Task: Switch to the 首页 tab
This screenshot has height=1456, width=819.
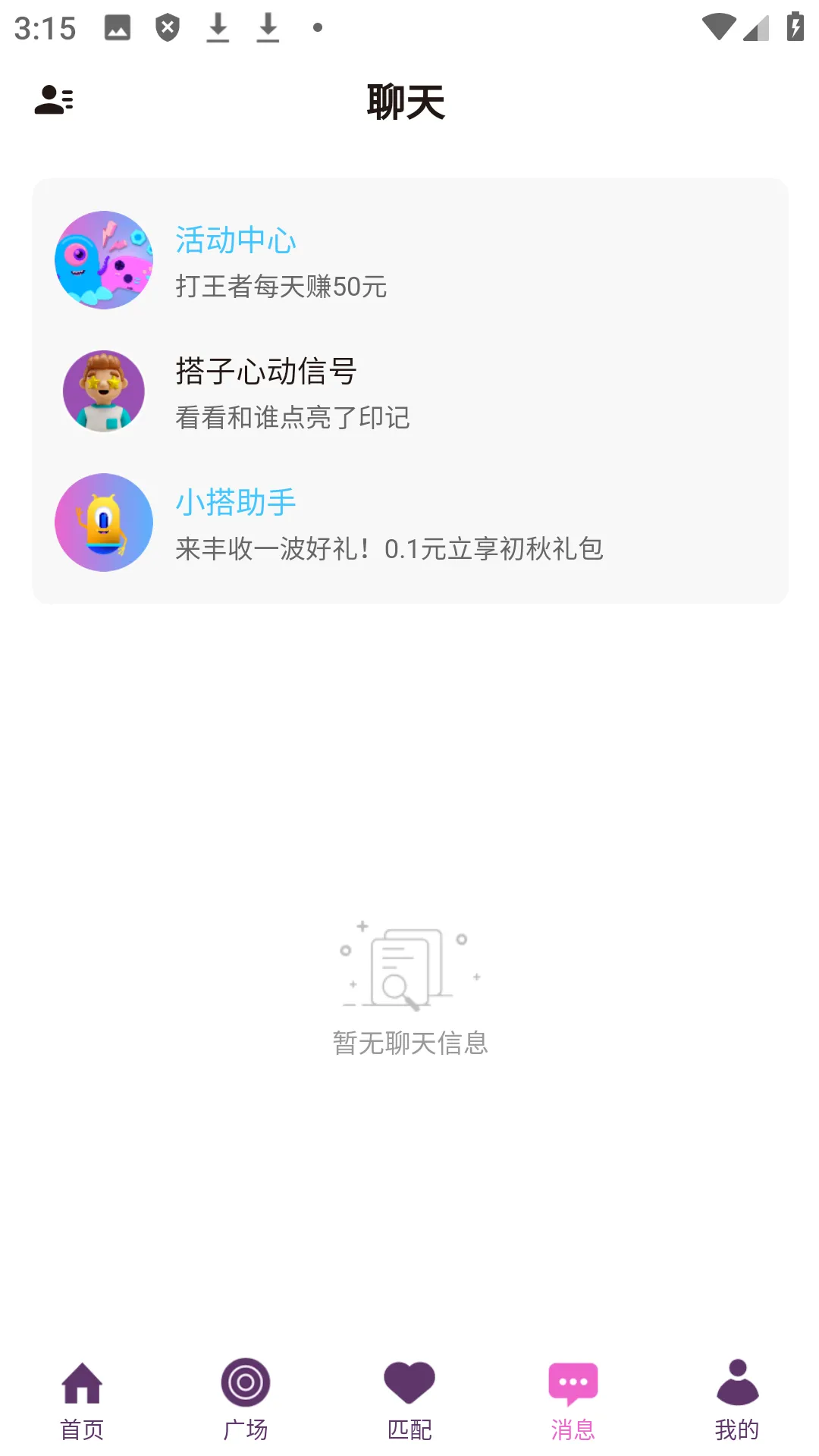Action: coord(81,1429)
